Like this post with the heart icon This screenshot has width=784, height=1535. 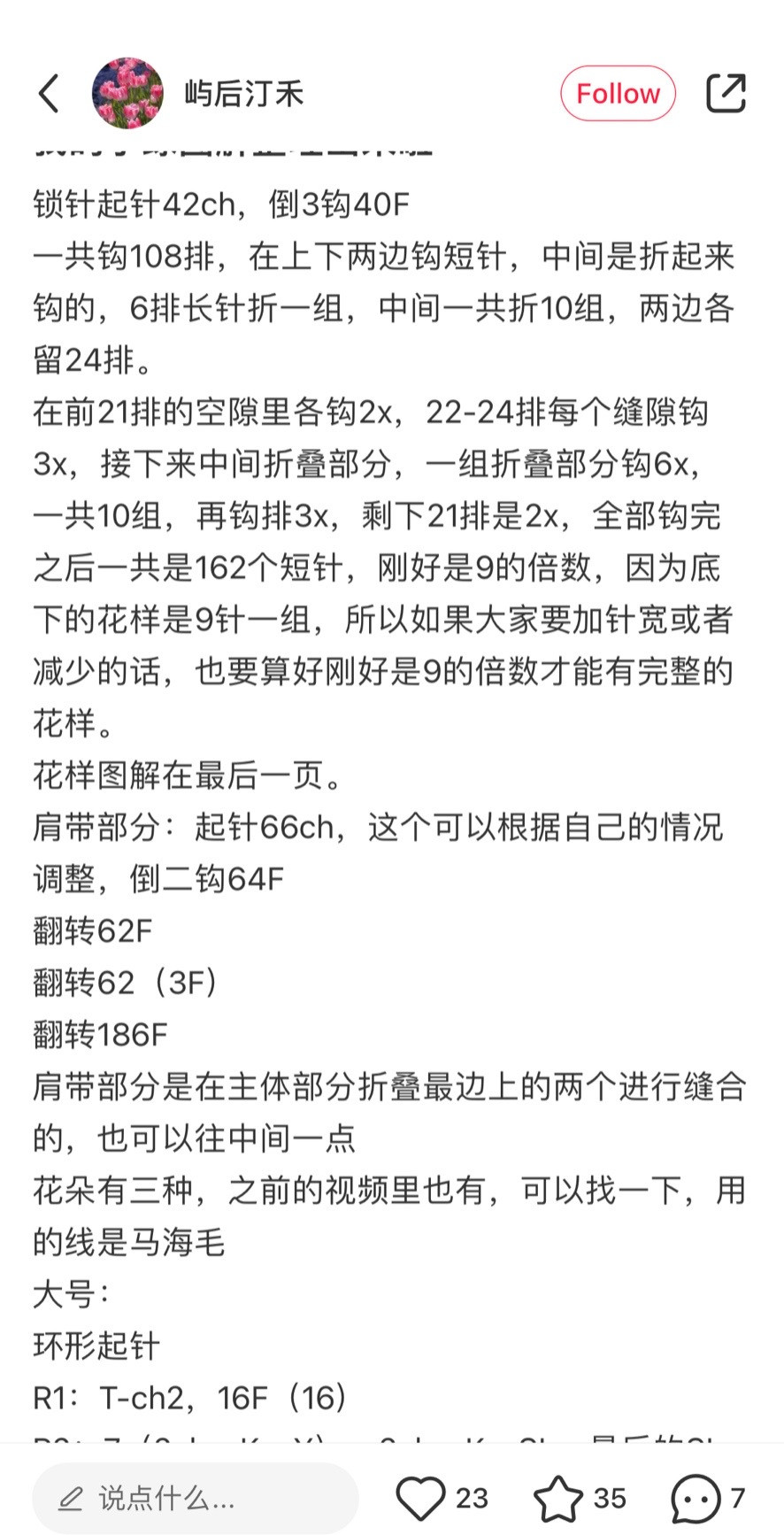click(x=419, y=1498)
